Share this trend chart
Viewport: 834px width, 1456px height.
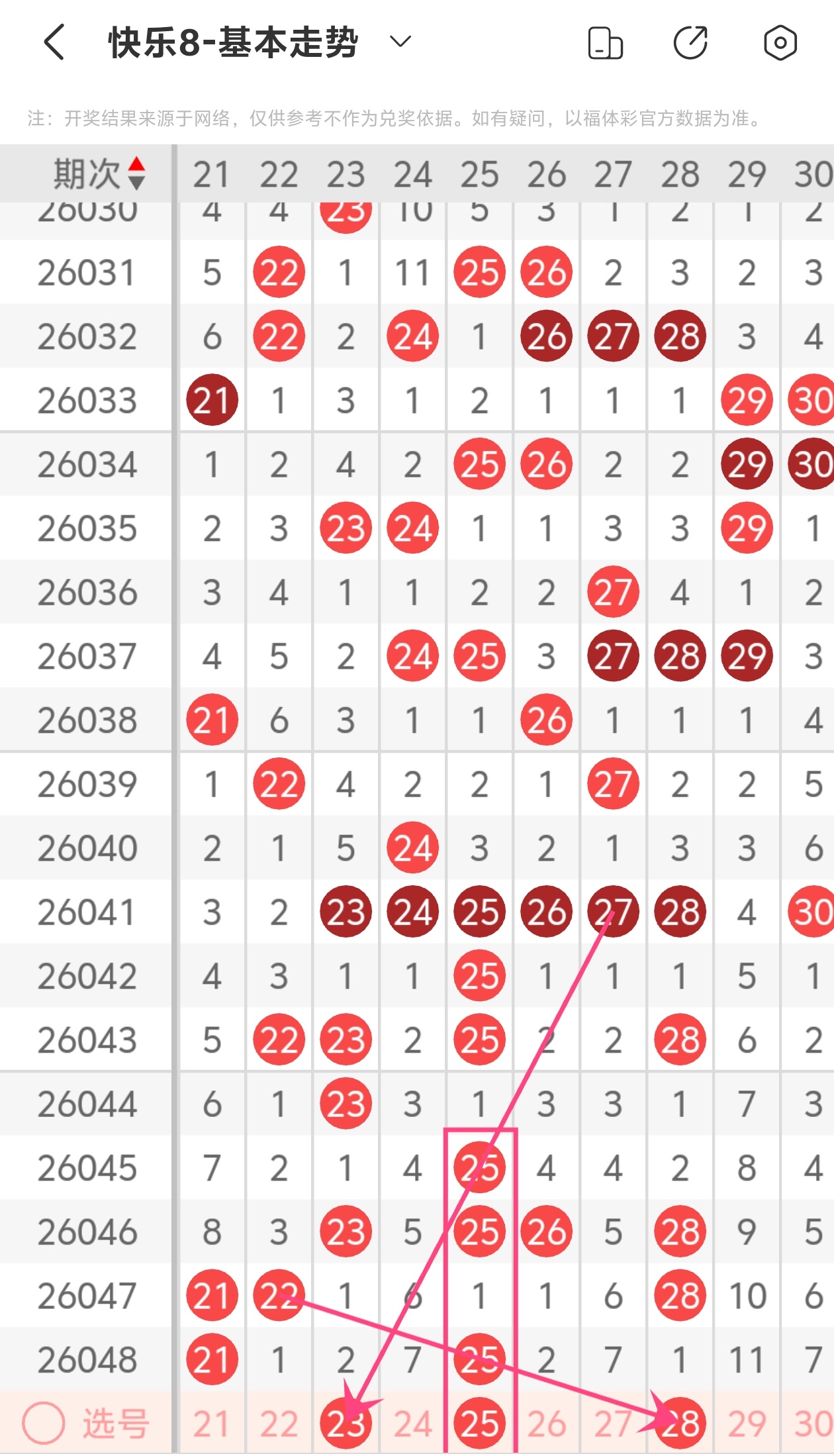tap(691, 43)
